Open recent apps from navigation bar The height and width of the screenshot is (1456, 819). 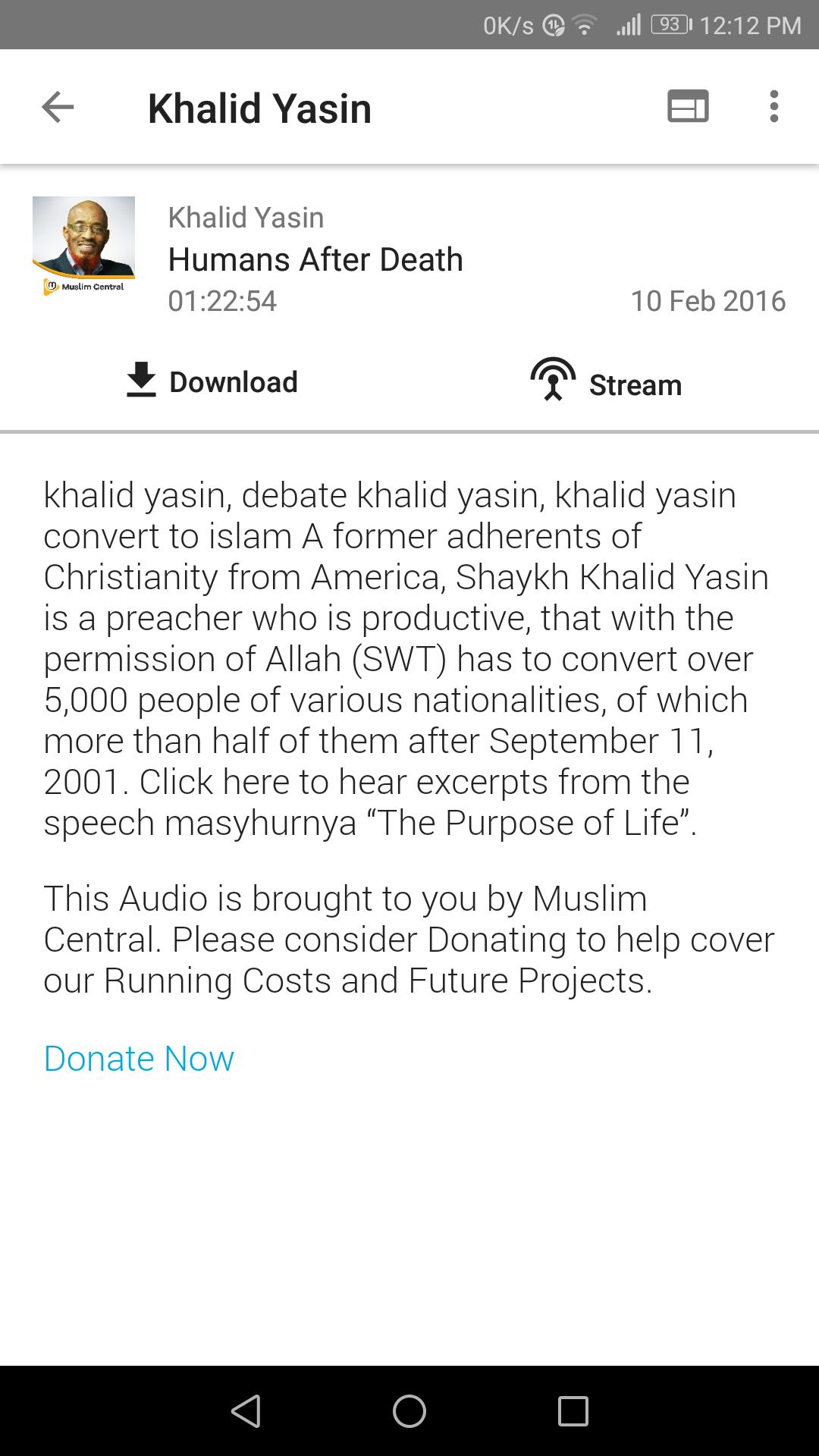click(573, 1411)
